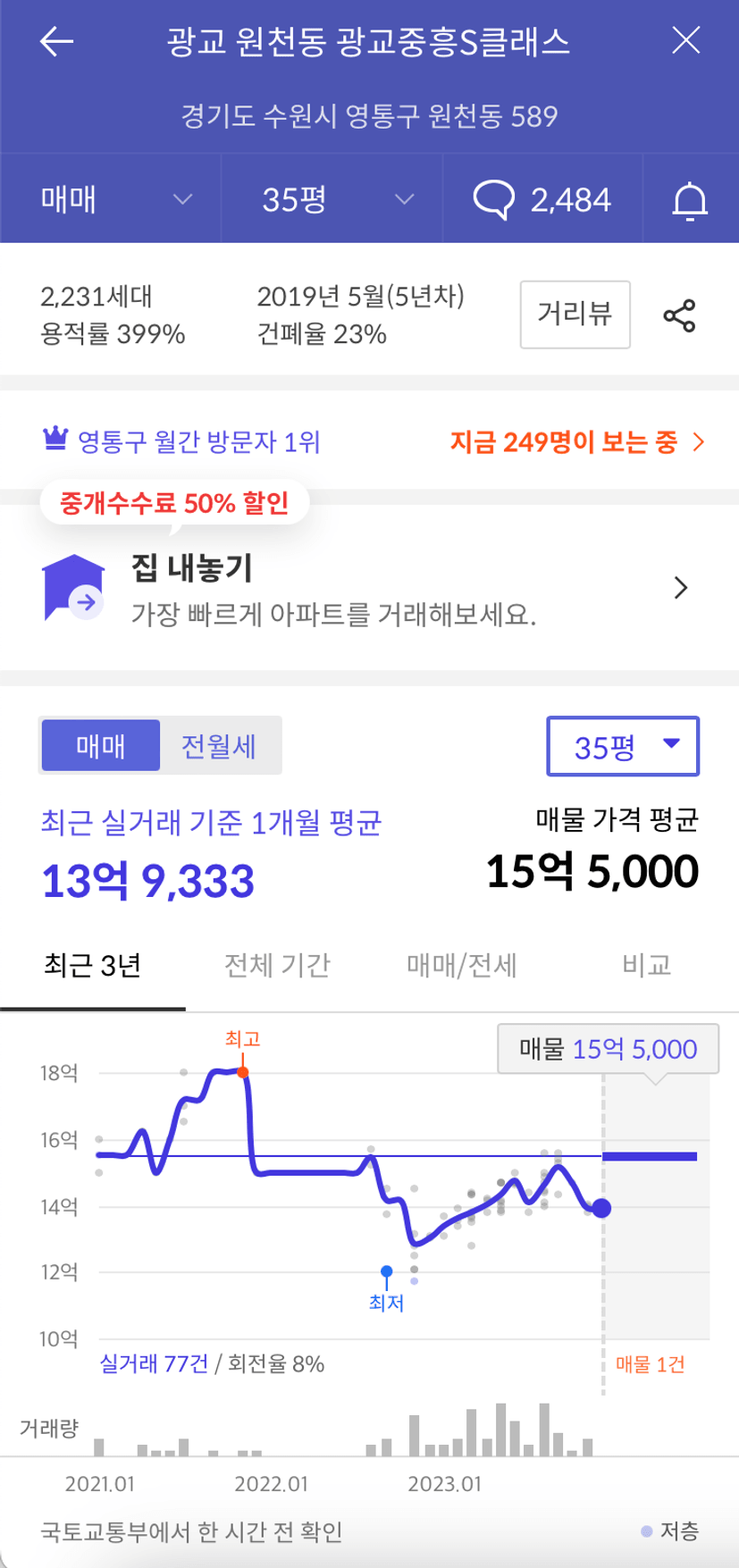Image resolution: width=739 pixels, height=1568 pixels.
Task: Open the 매매 deal-type dropdown in header
Action: click(x=111, y=198)
